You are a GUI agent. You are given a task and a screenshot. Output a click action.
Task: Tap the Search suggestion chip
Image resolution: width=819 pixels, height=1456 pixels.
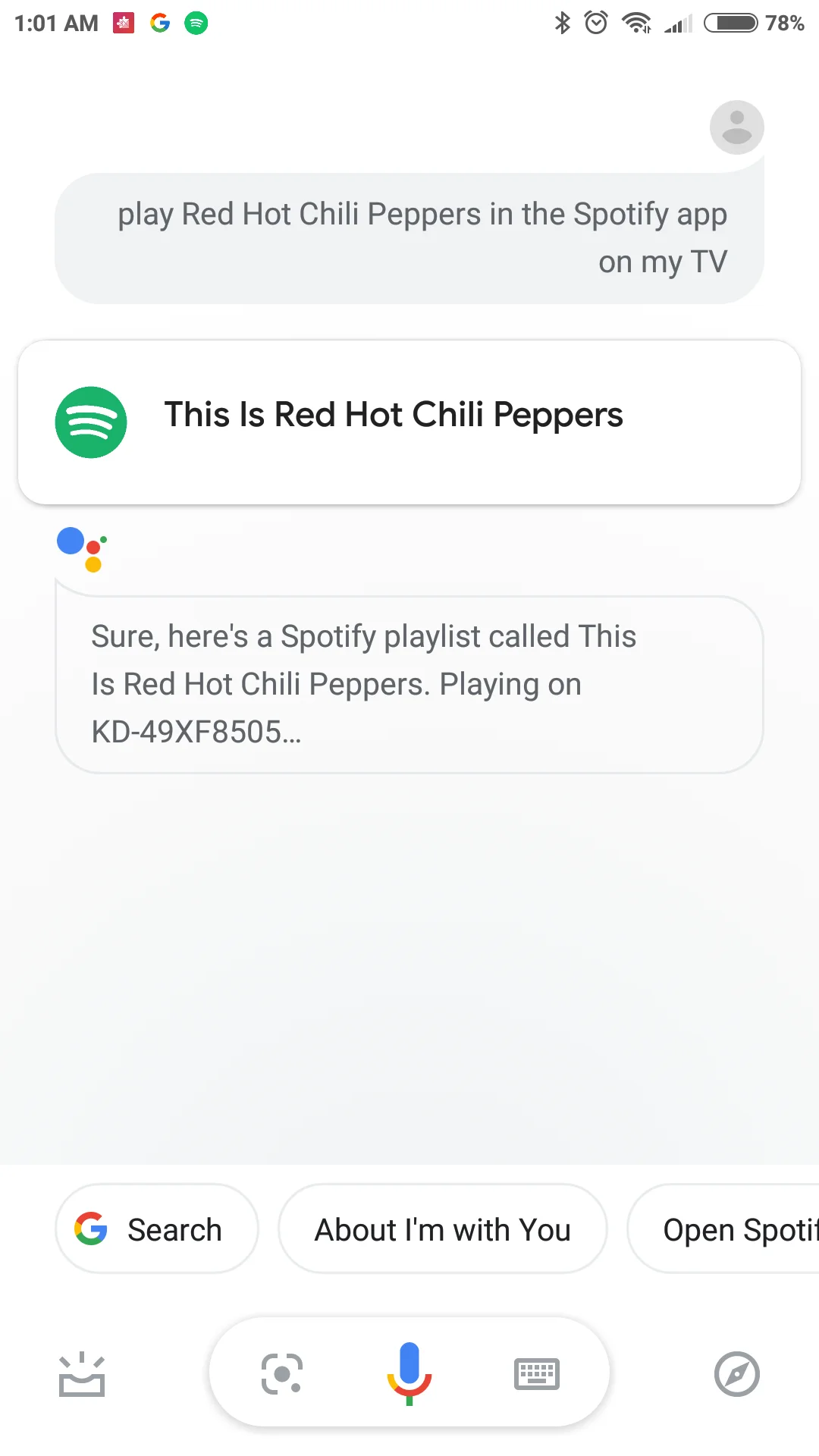point(157,1229)
